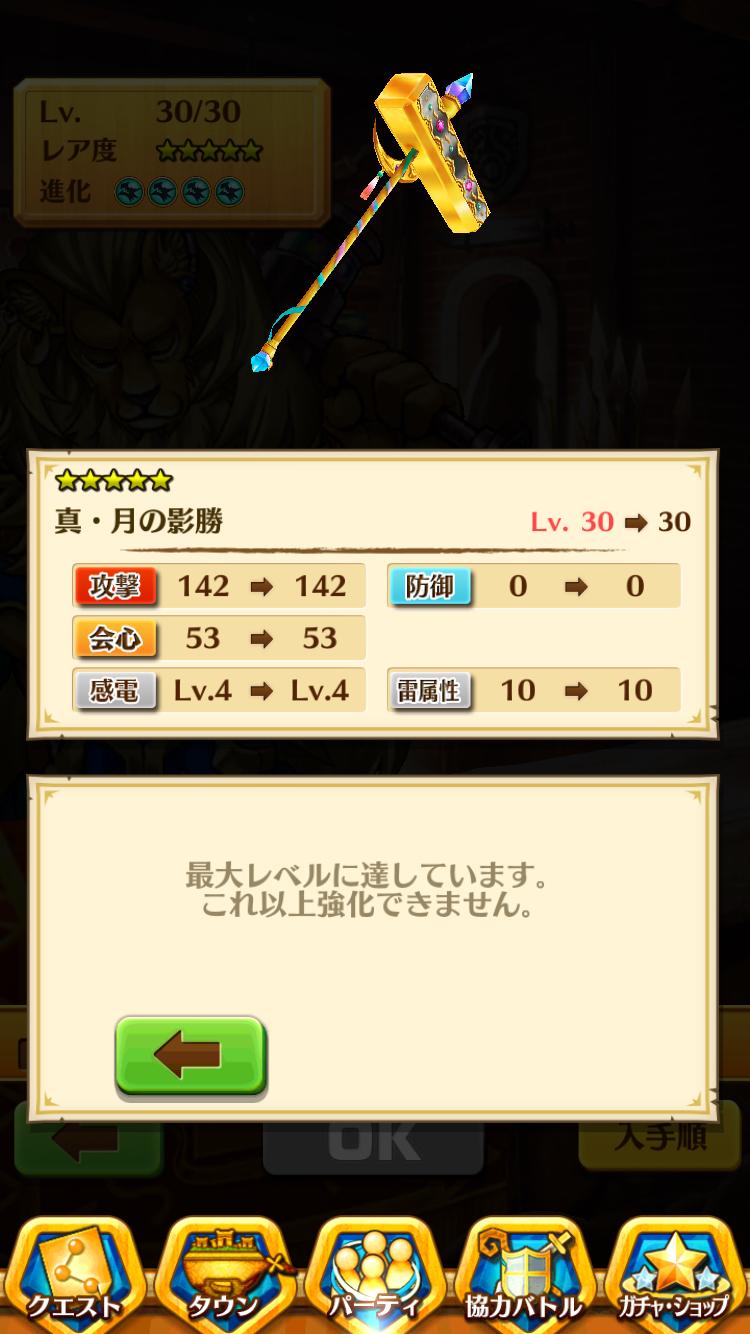
Task: Tap the レア度 rarity star rating row
Action: coord(140,150)
